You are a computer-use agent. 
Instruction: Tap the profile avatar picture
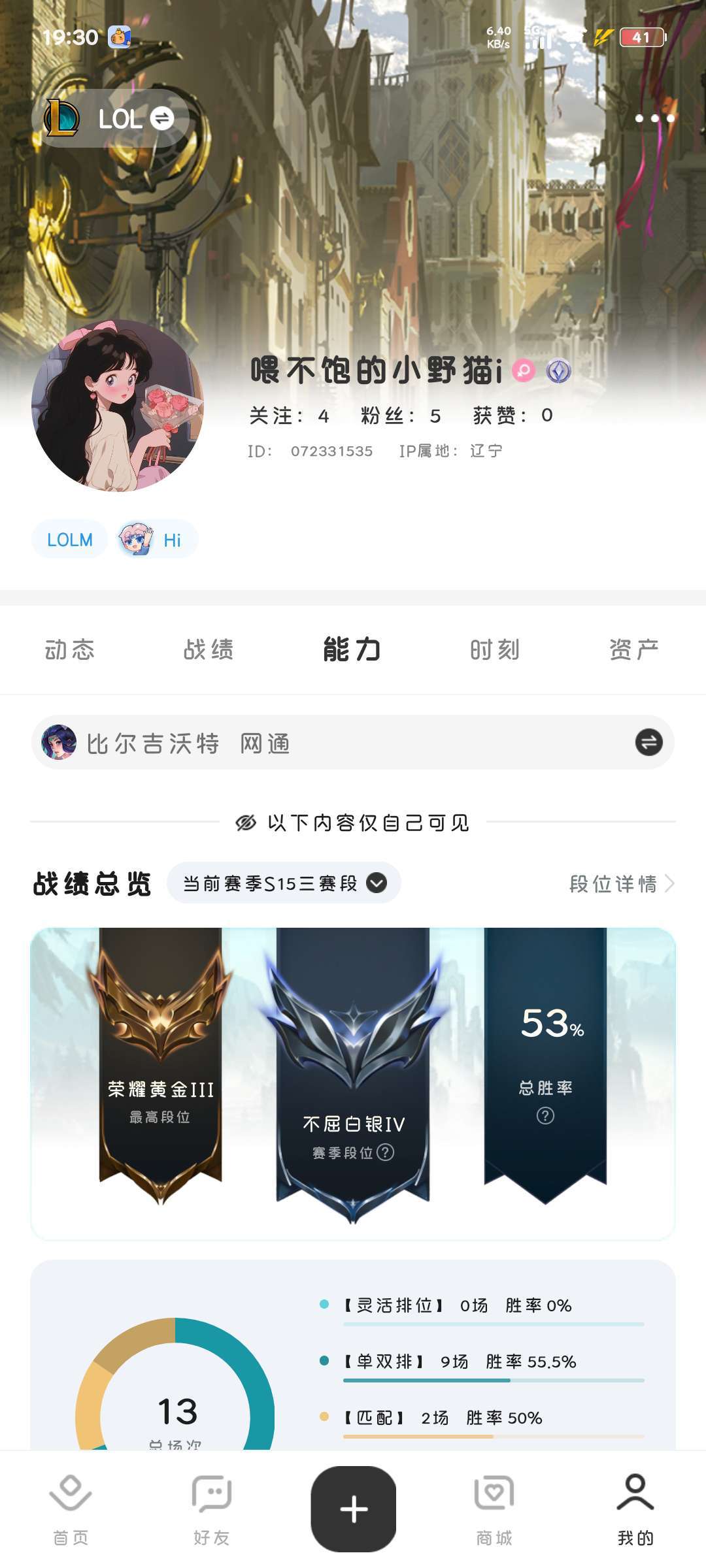click(x=118, y=405)
